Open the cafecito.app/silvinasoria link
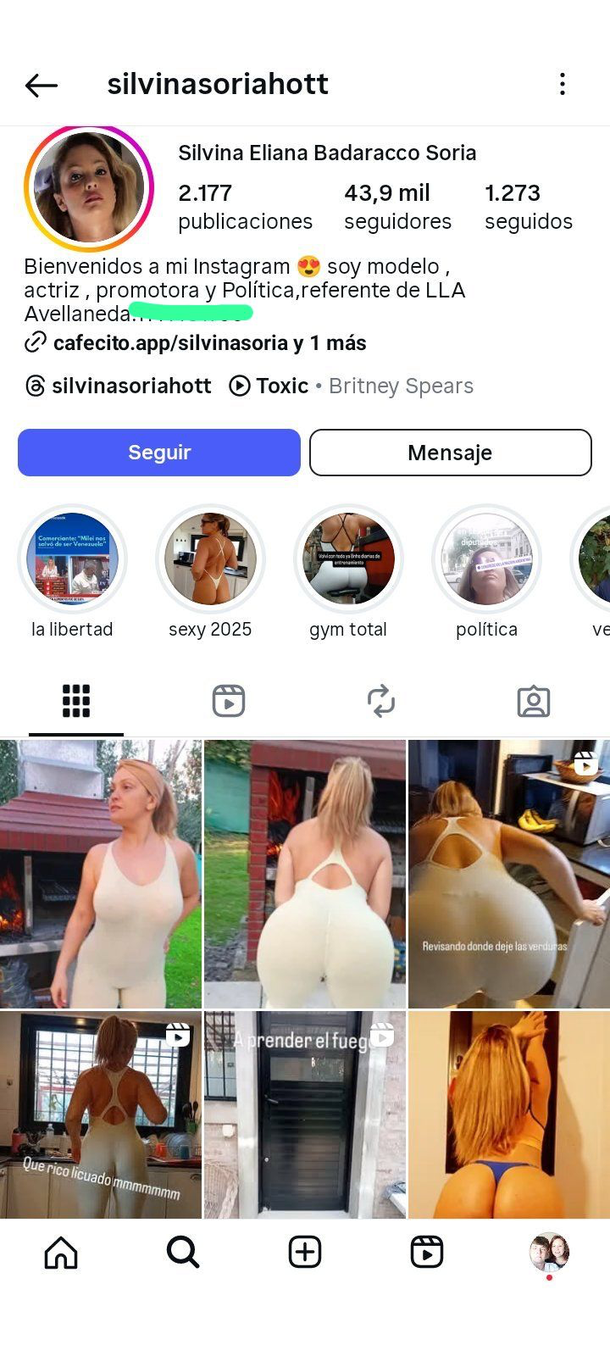The height and width of the screenshot is (1356, 610). click(x=195, y=343)
